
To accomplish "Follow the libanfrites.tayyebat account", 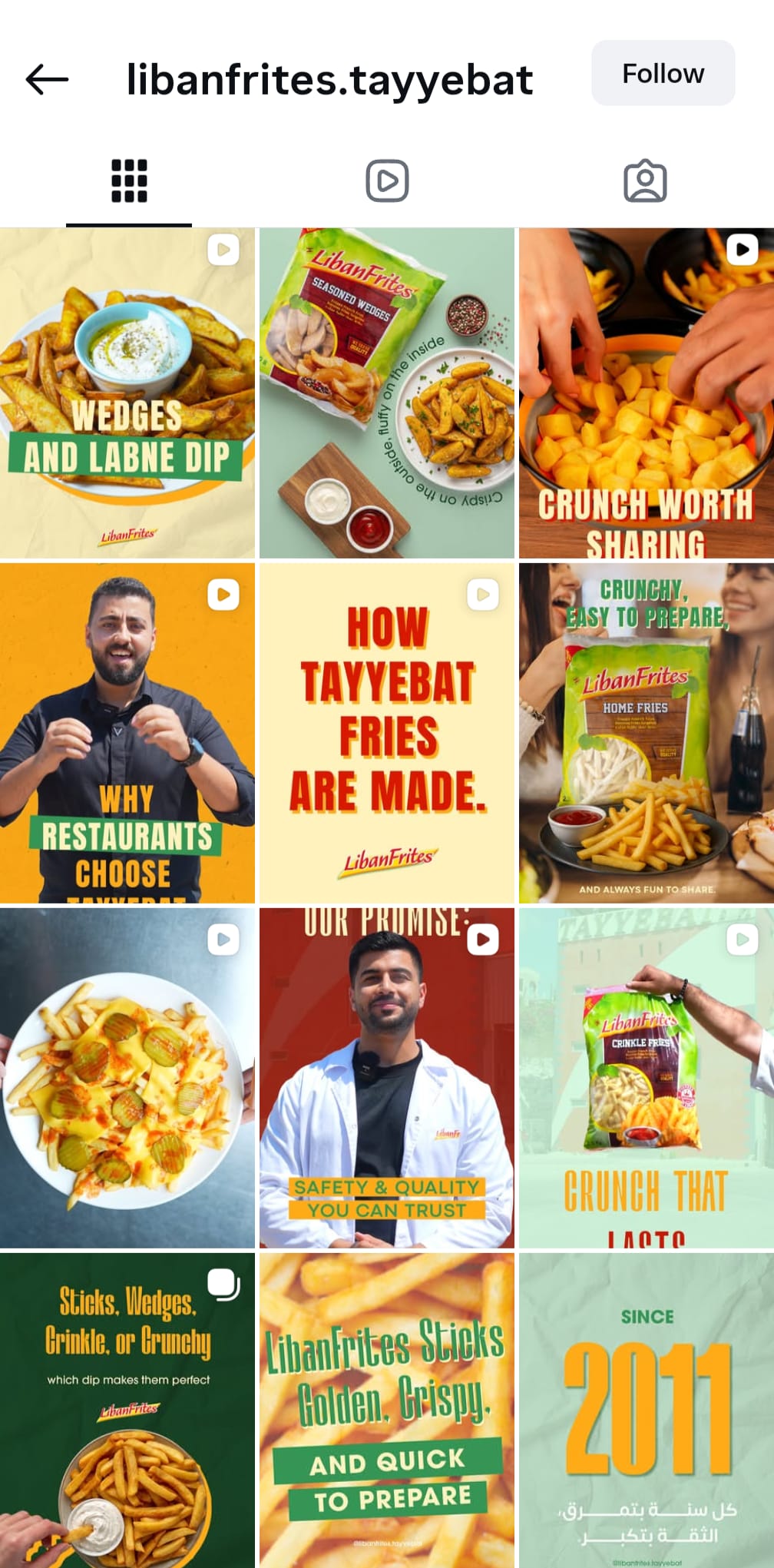I will pyautogui.click(x=663, y=73).
